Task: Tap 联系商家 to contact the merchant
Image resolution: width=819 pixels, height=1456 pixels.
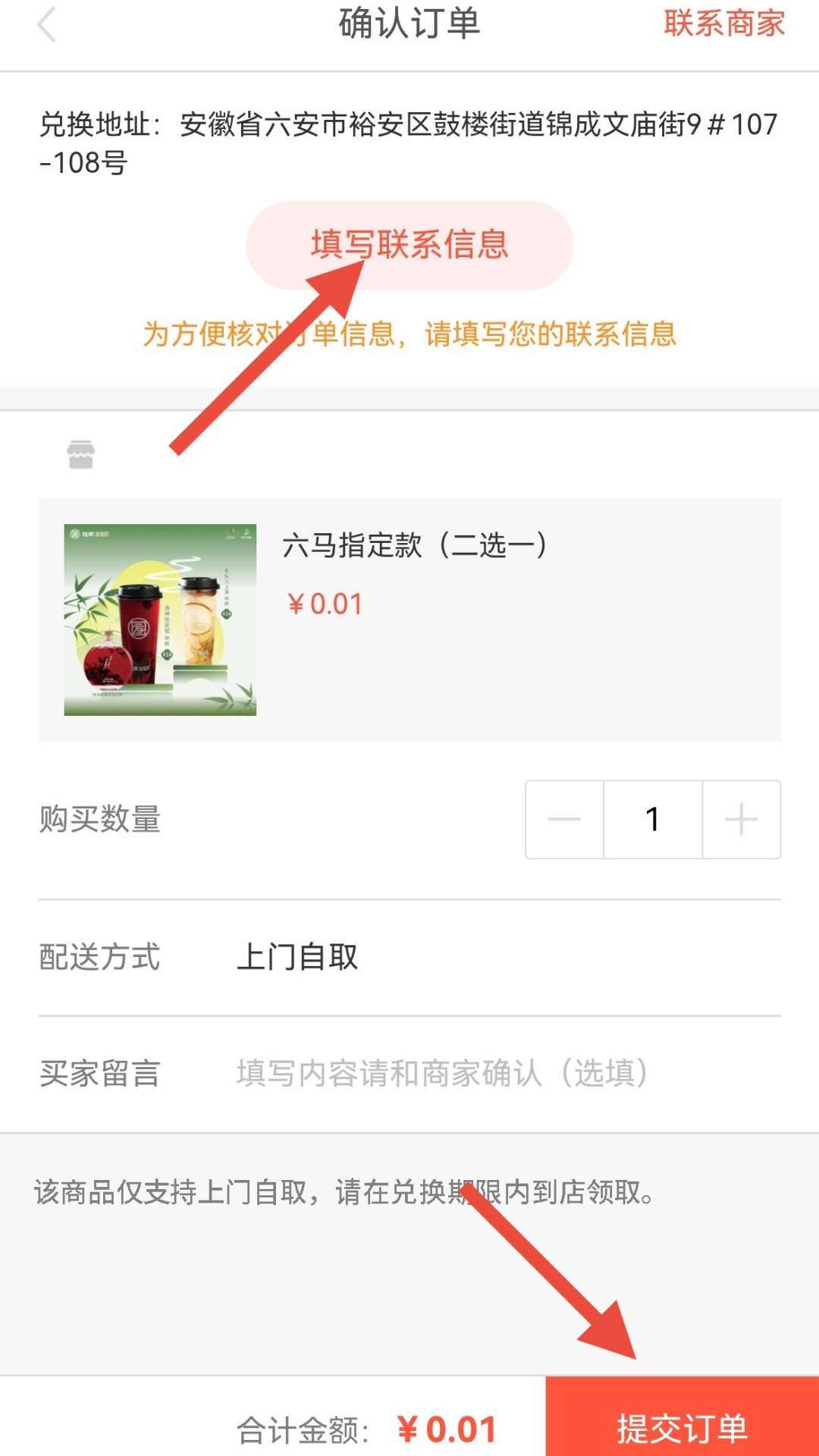Action: 723,24
